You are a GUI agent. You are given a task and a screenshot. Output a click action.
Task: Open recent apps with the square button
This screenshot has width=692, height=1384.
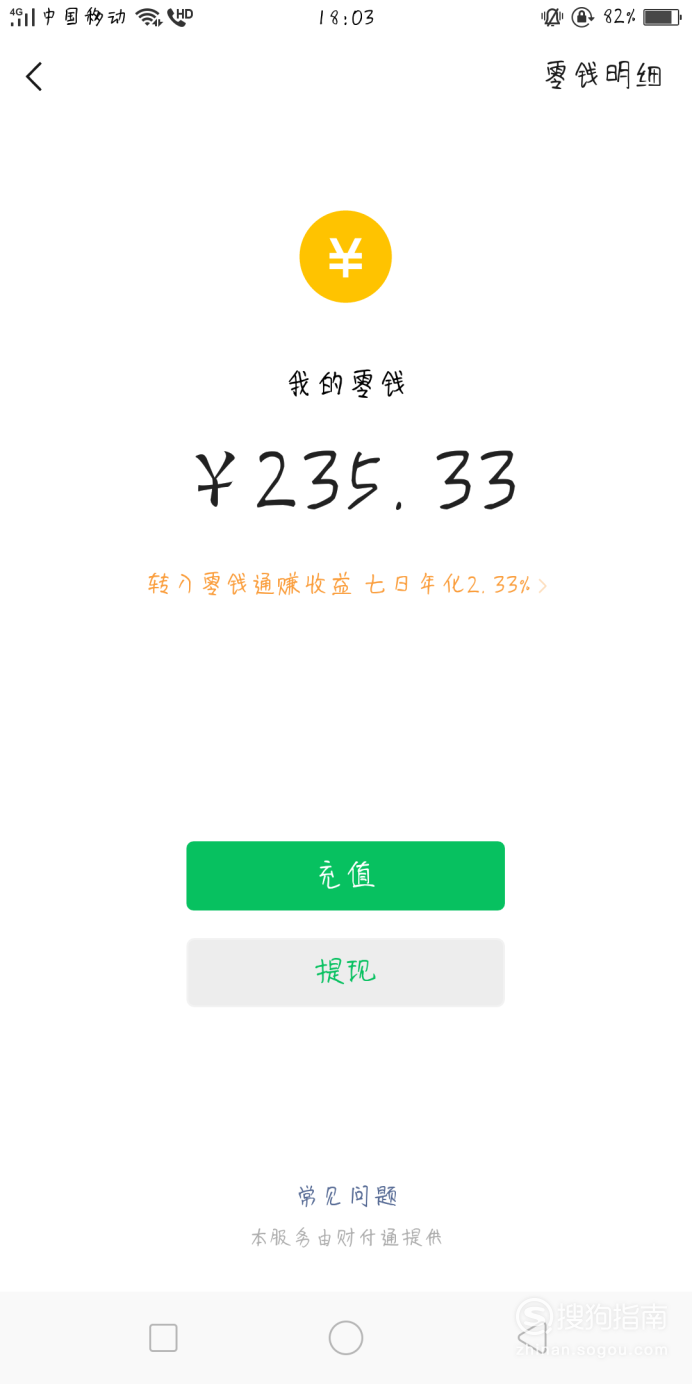click(163, 1338)
